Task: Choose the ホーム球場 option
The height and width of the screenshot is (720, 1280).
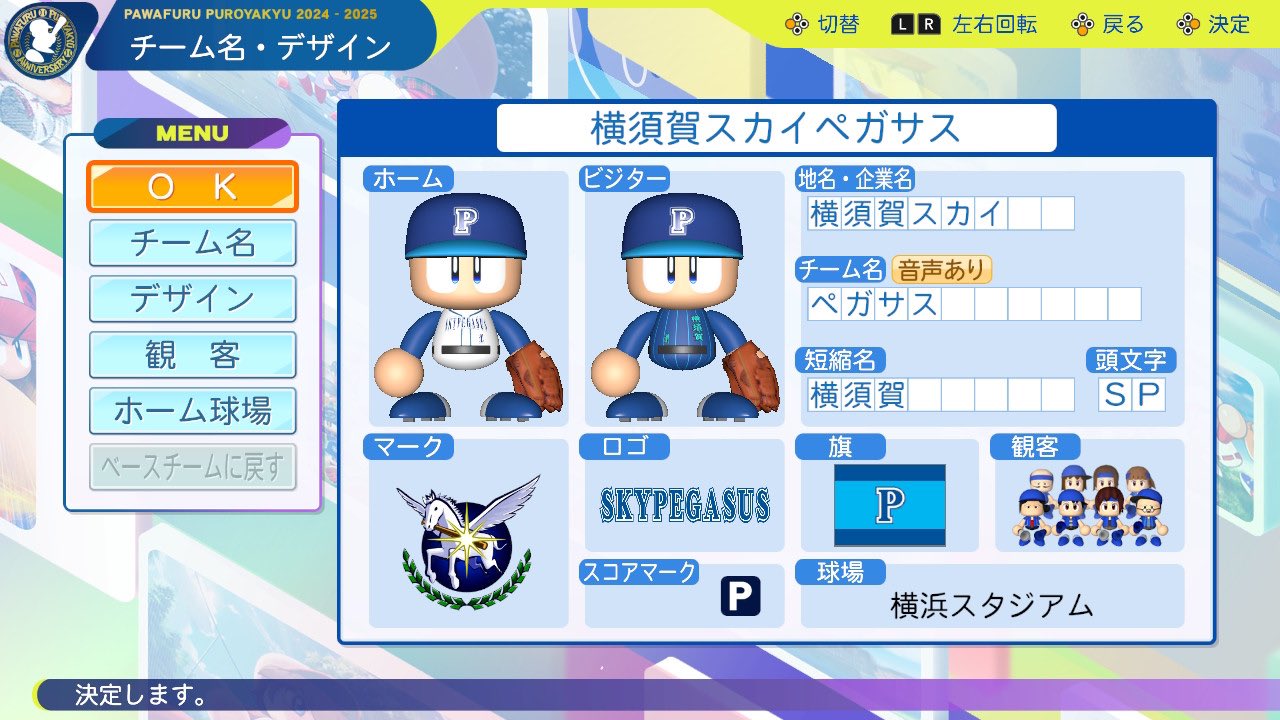Action: [x=192, y=411]
